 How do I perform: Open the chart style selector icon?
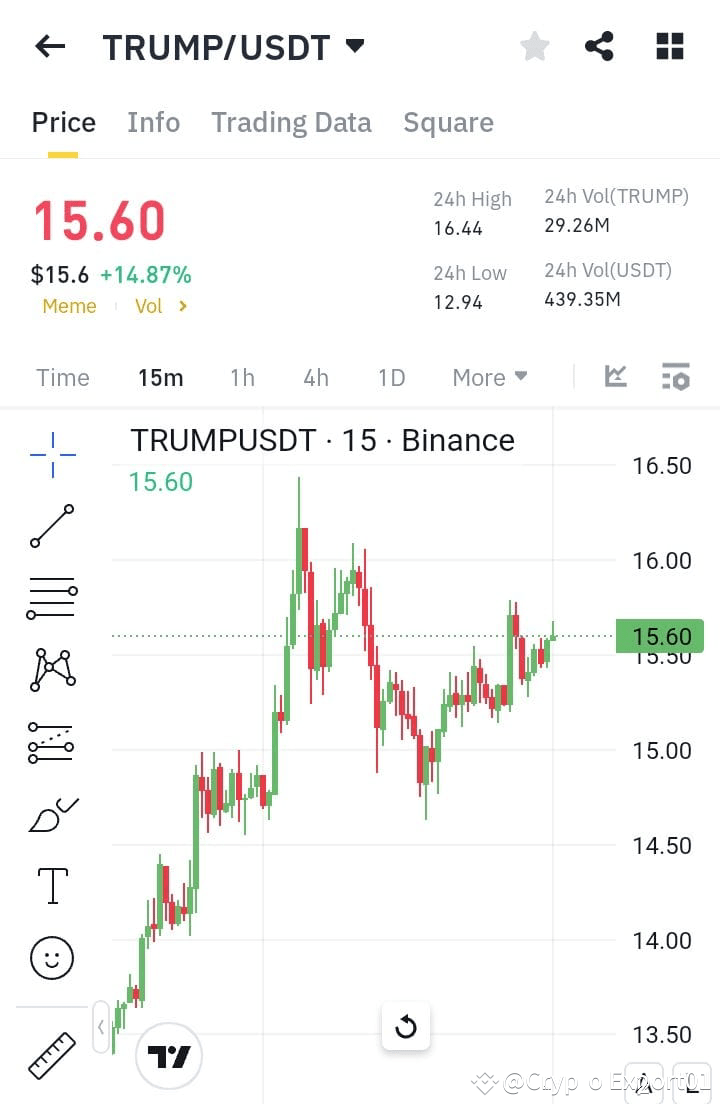pos(615,377)
